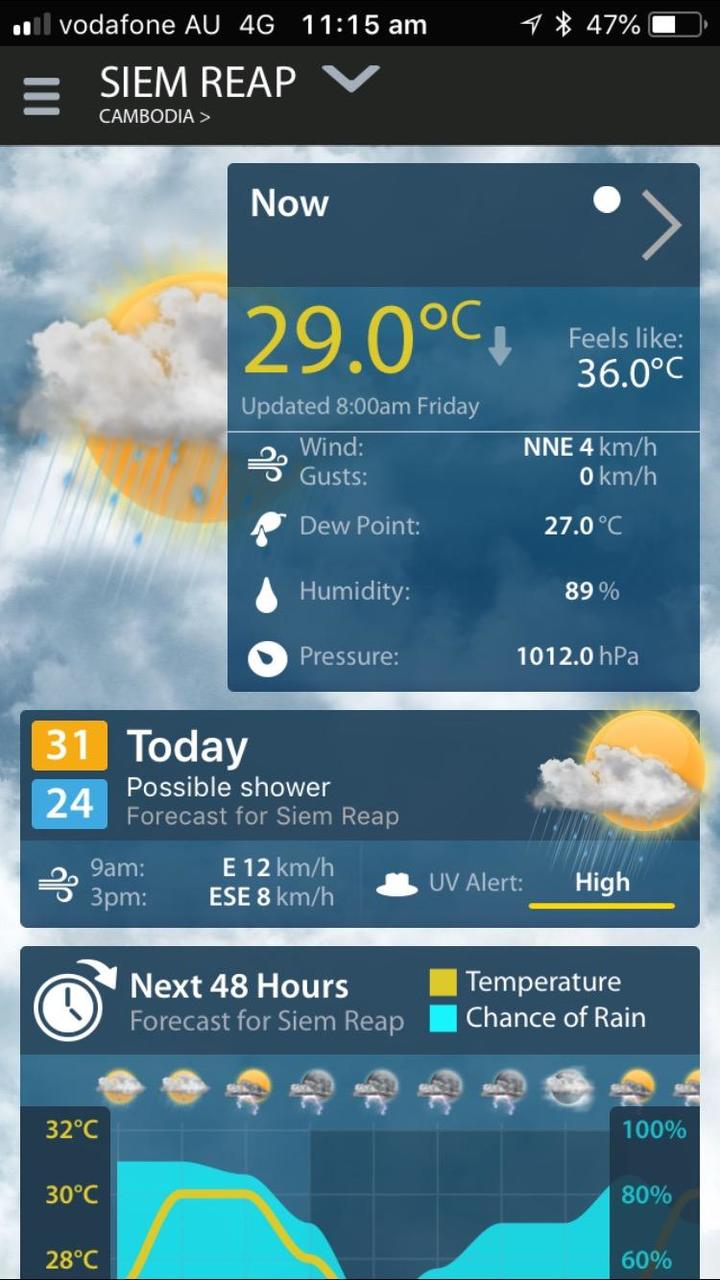The image size is (720, 1280).
Task: View the UV Alert High details
Action: (601, 884)
